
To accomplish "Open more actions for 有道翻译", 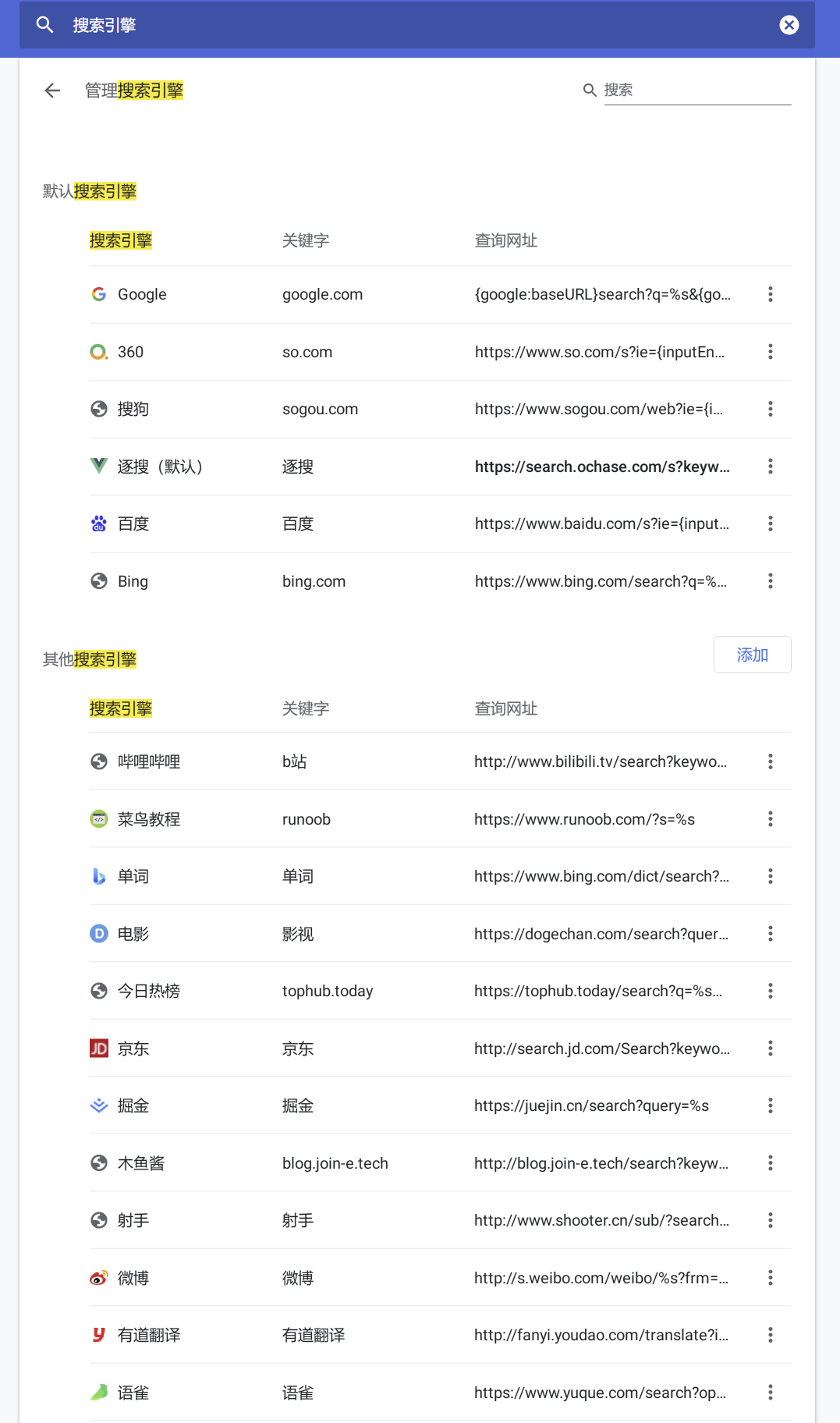I will (771, 1335).
